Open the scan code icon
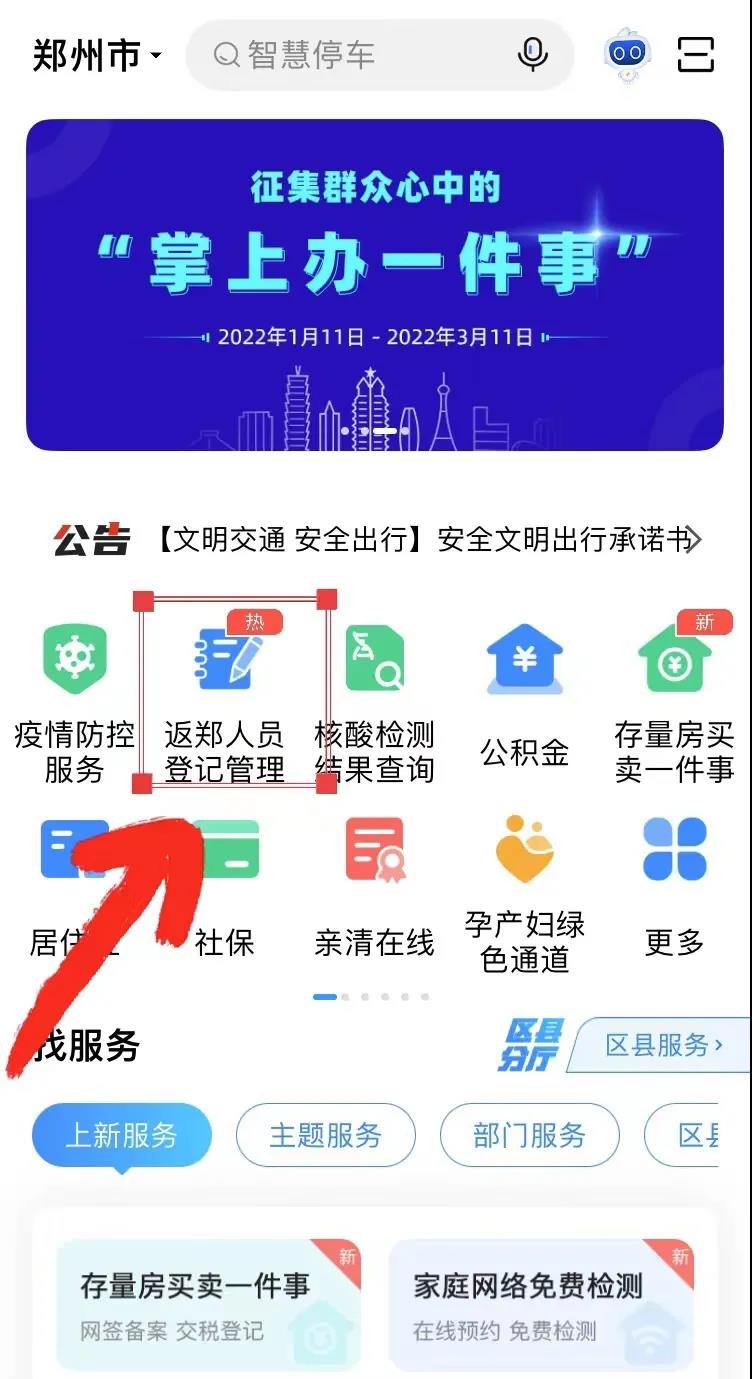This screenshot has width=752, height=1379. tap(696, 54)
